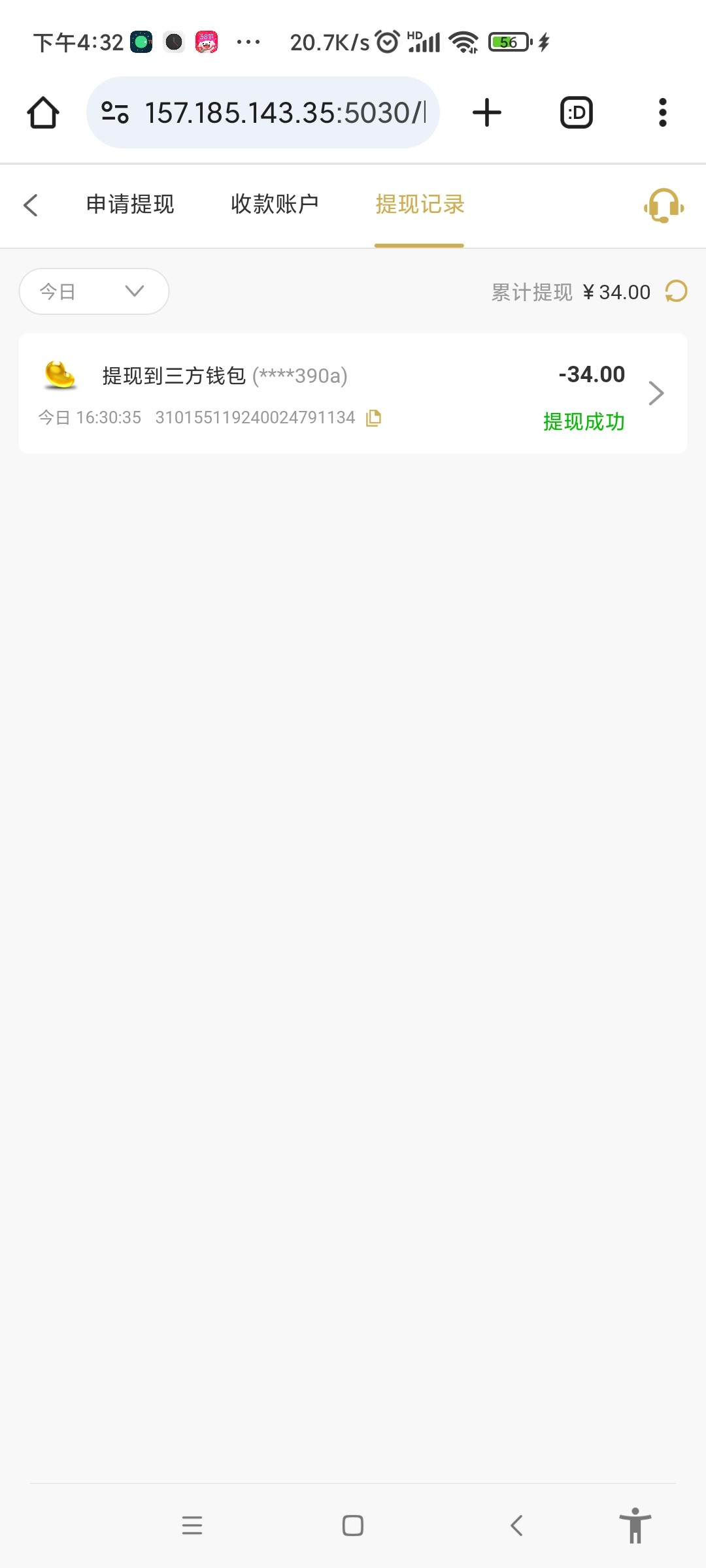Open the browser tab switcher
Viewport: 706px width, 1568px height.
coord(577,112)
